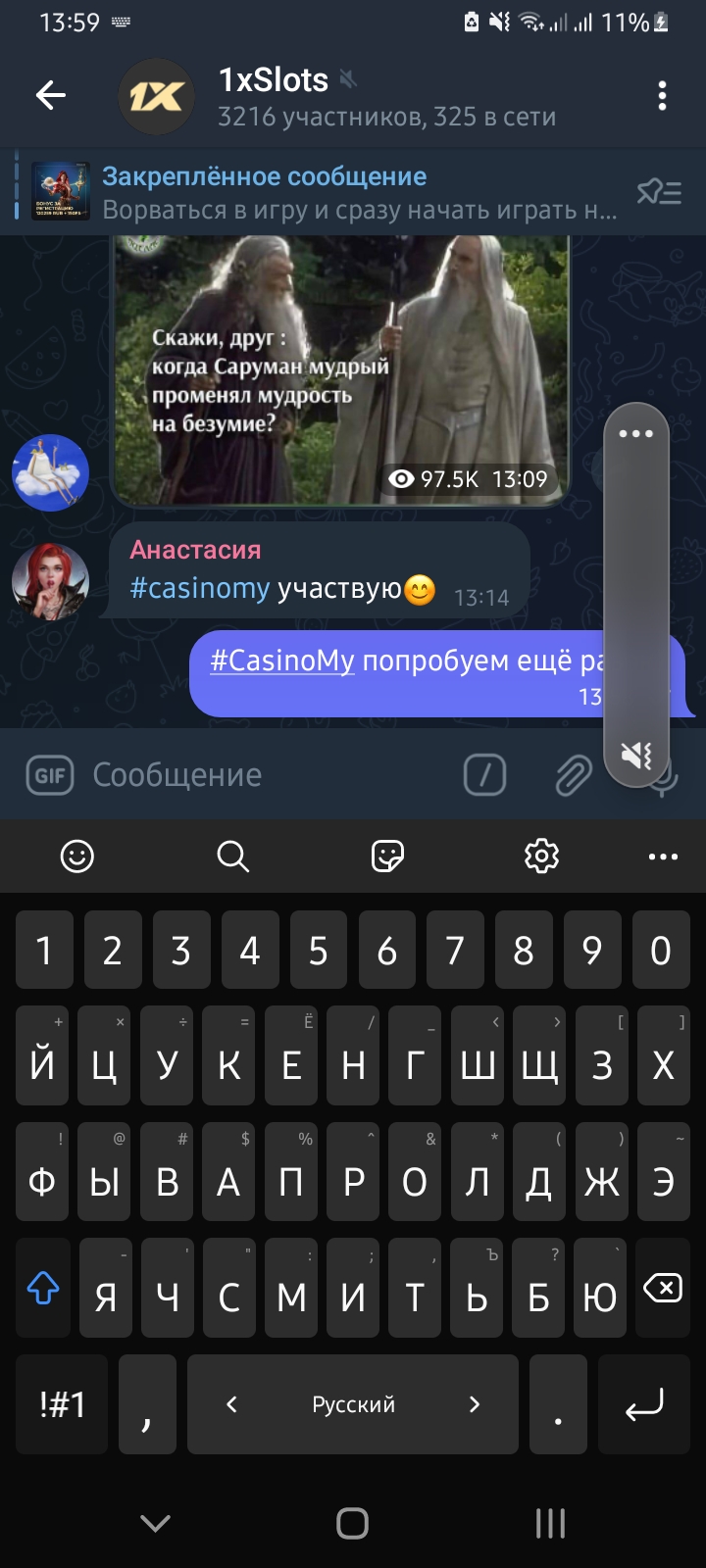
Task: Open Анастасия's profile avatar
Action: (x=50, y=582)
